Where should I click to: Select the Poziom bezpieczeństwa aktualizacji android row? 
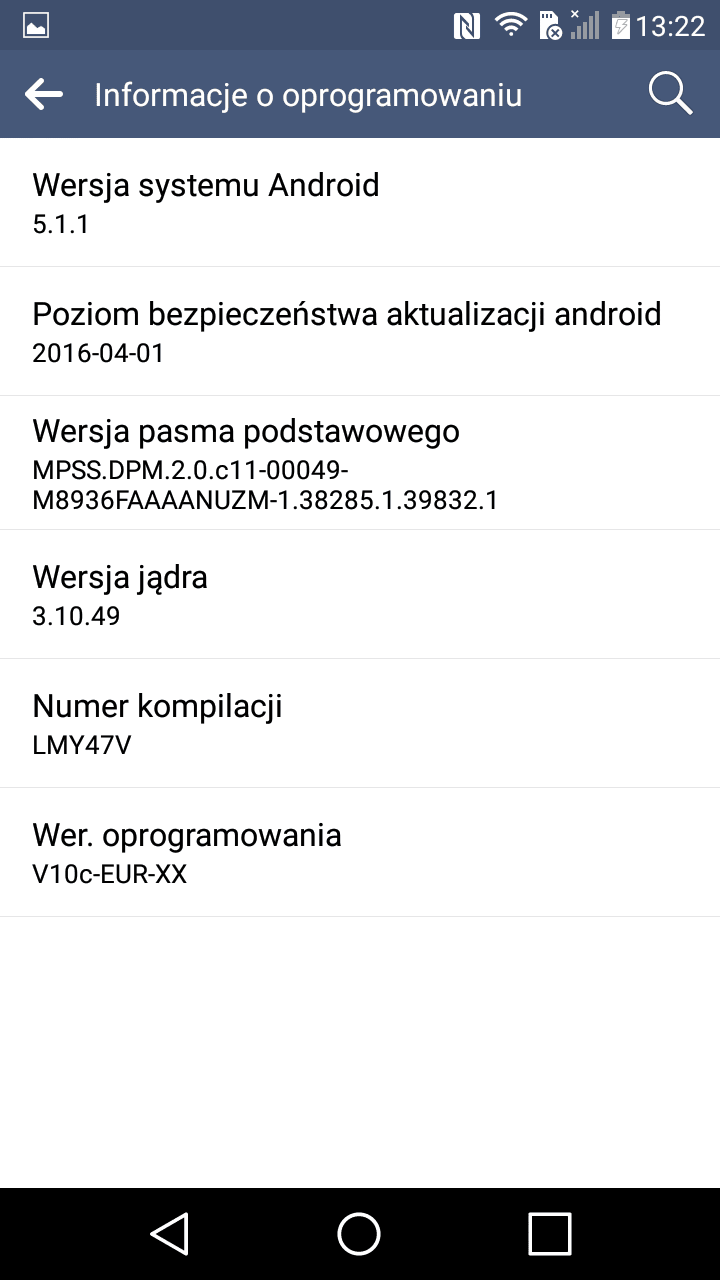pos(360,332)
